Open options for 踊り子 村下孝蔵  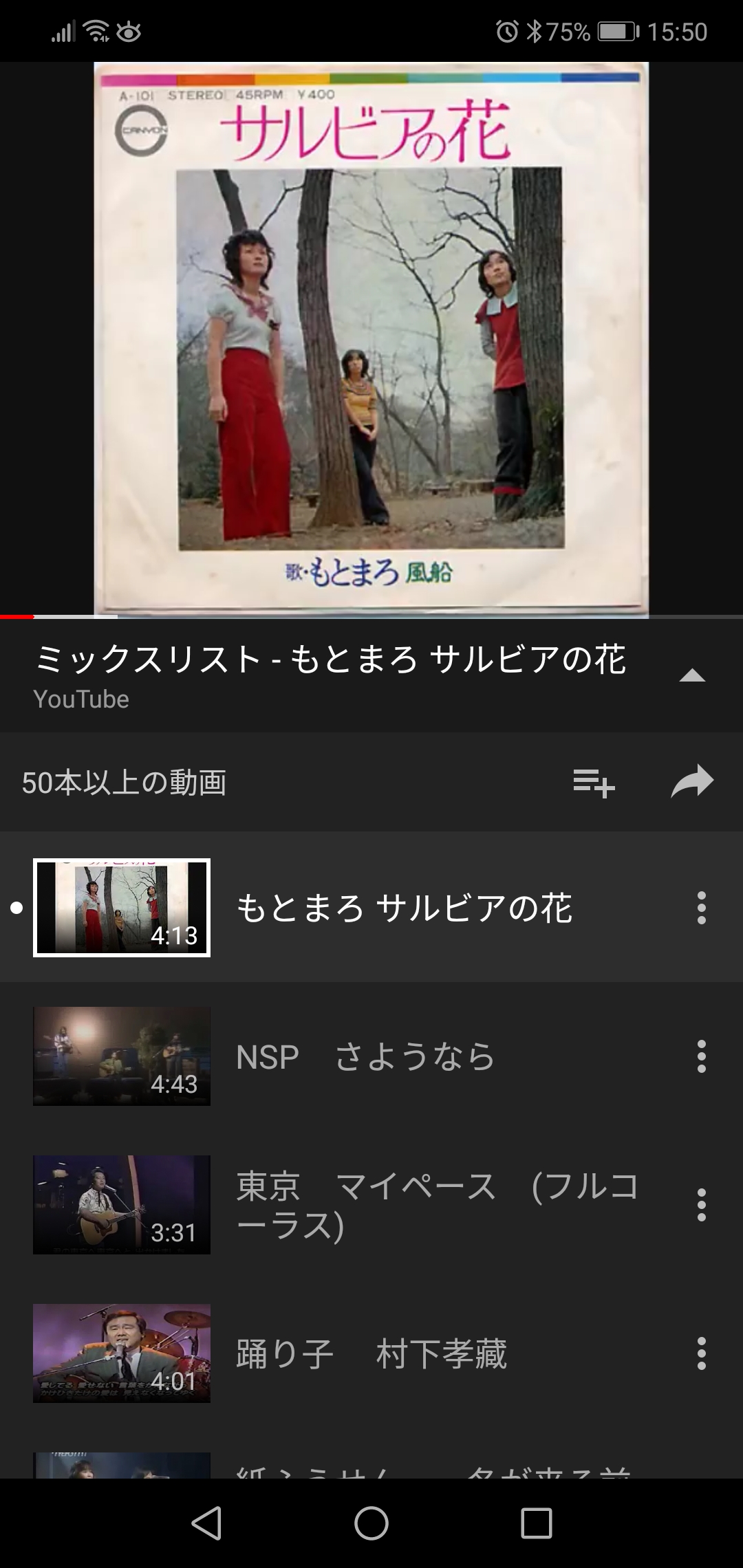(x=701, y=1353)
